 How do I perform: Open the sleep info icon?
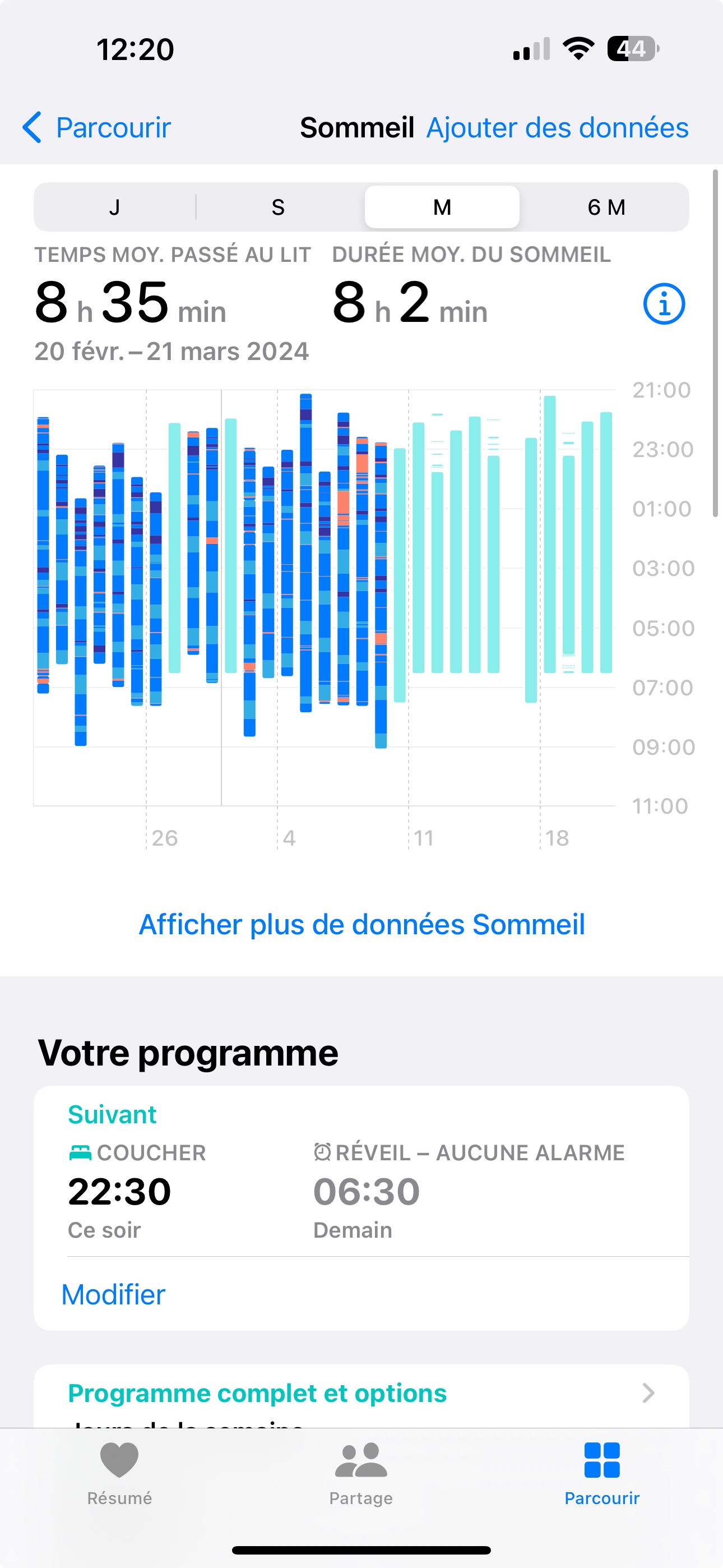(664, 304)
